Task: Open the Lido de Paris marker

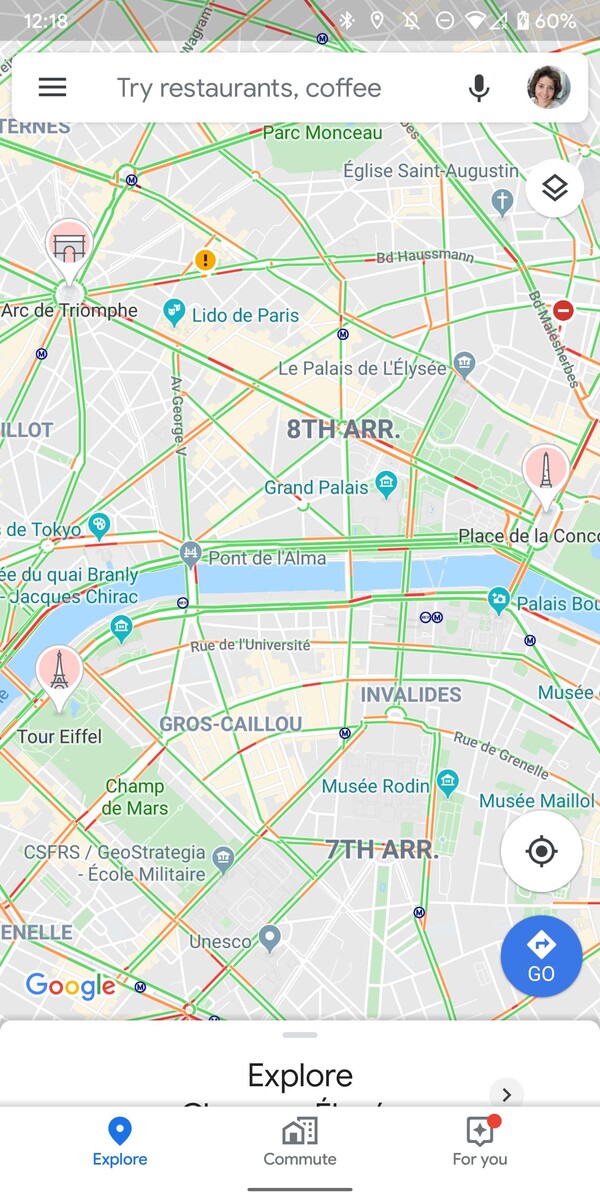Action: click(175, 313)
